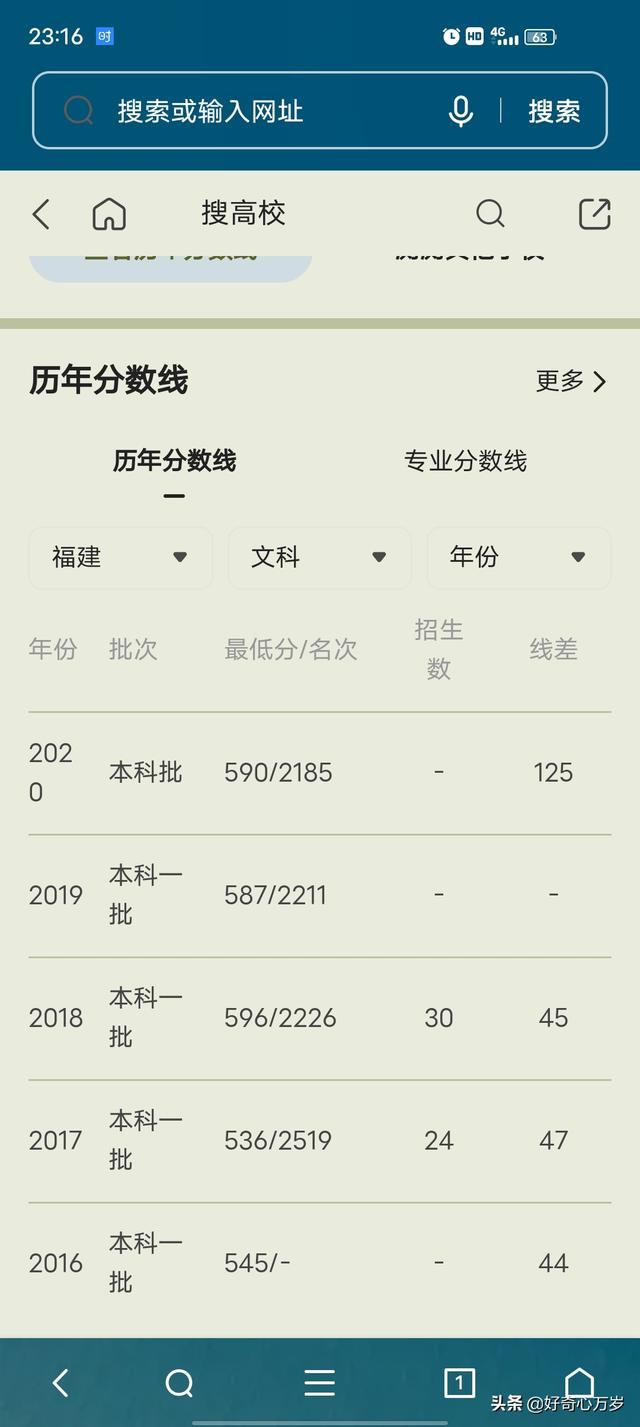The height and width of the screenshot is (1427, 640).
Task: Expand the 福建 province dropdown
Action: [x=120, y=557]
